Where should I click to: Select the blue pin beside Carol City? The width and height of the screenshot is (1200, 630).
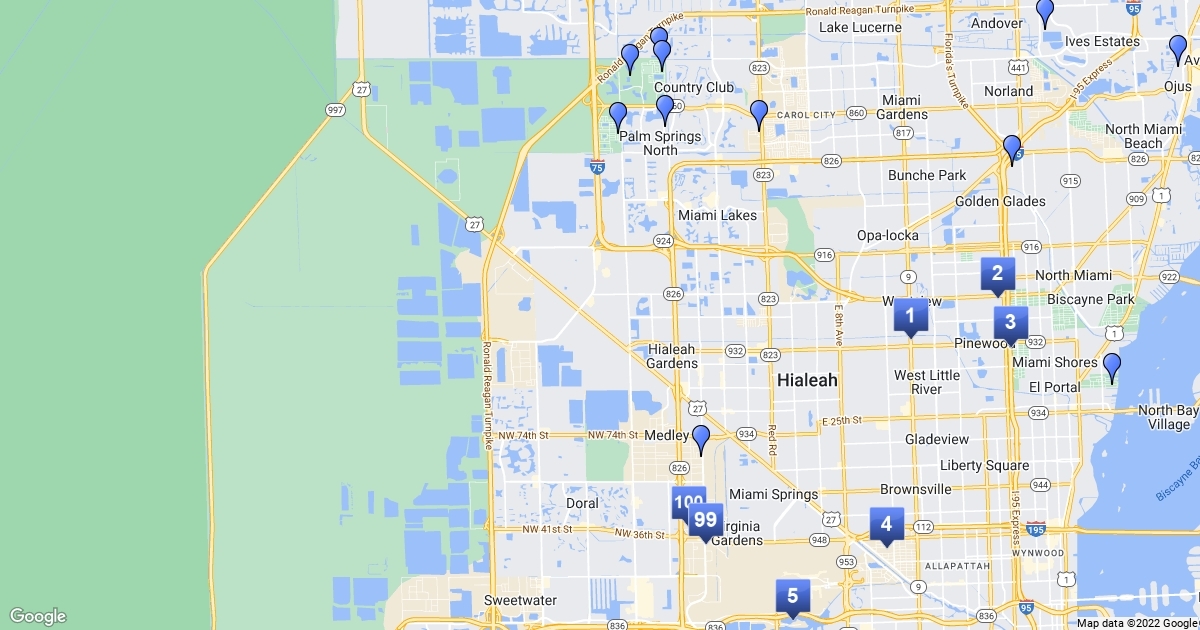(x=759, y=116)
